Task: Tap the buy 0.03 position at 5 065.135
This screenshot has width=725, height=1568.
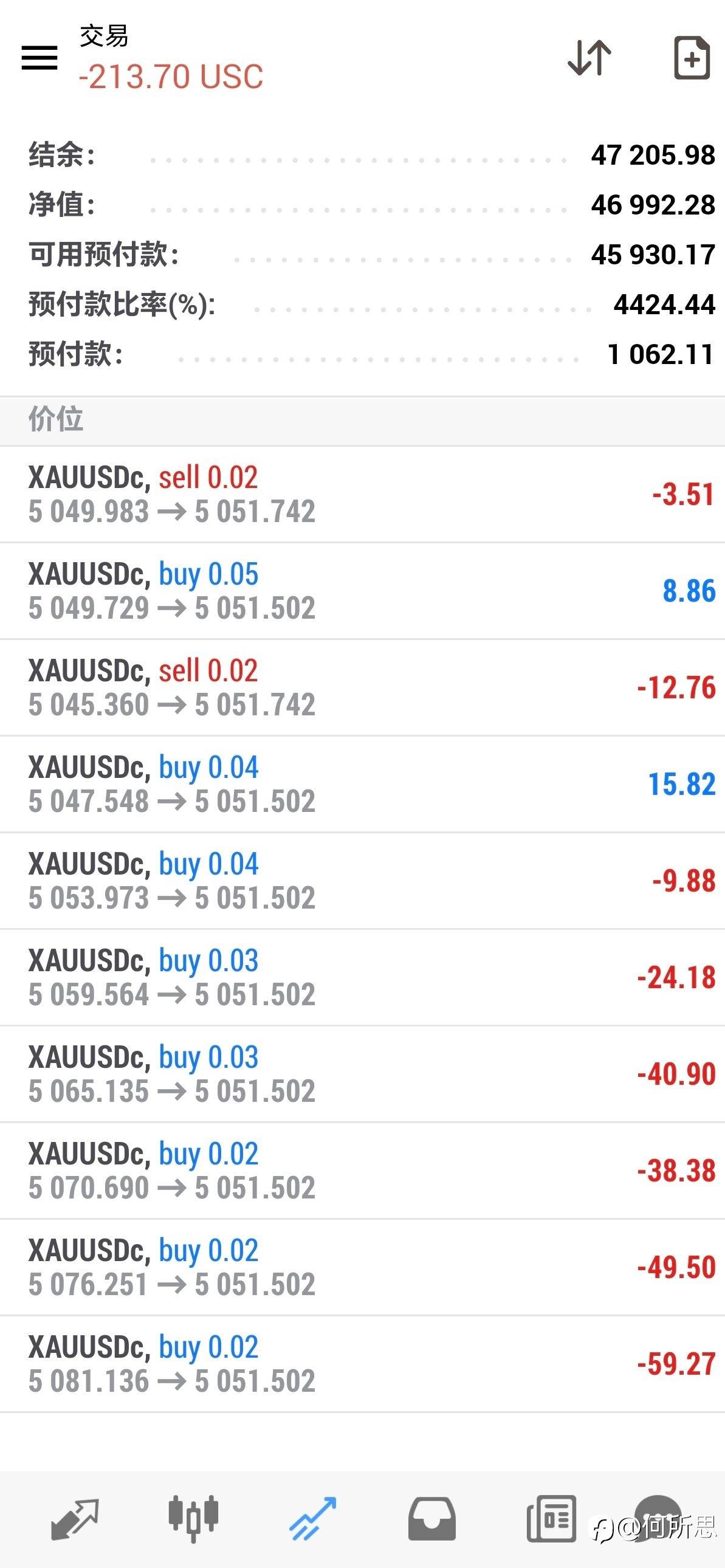Action: [362, 1075]
